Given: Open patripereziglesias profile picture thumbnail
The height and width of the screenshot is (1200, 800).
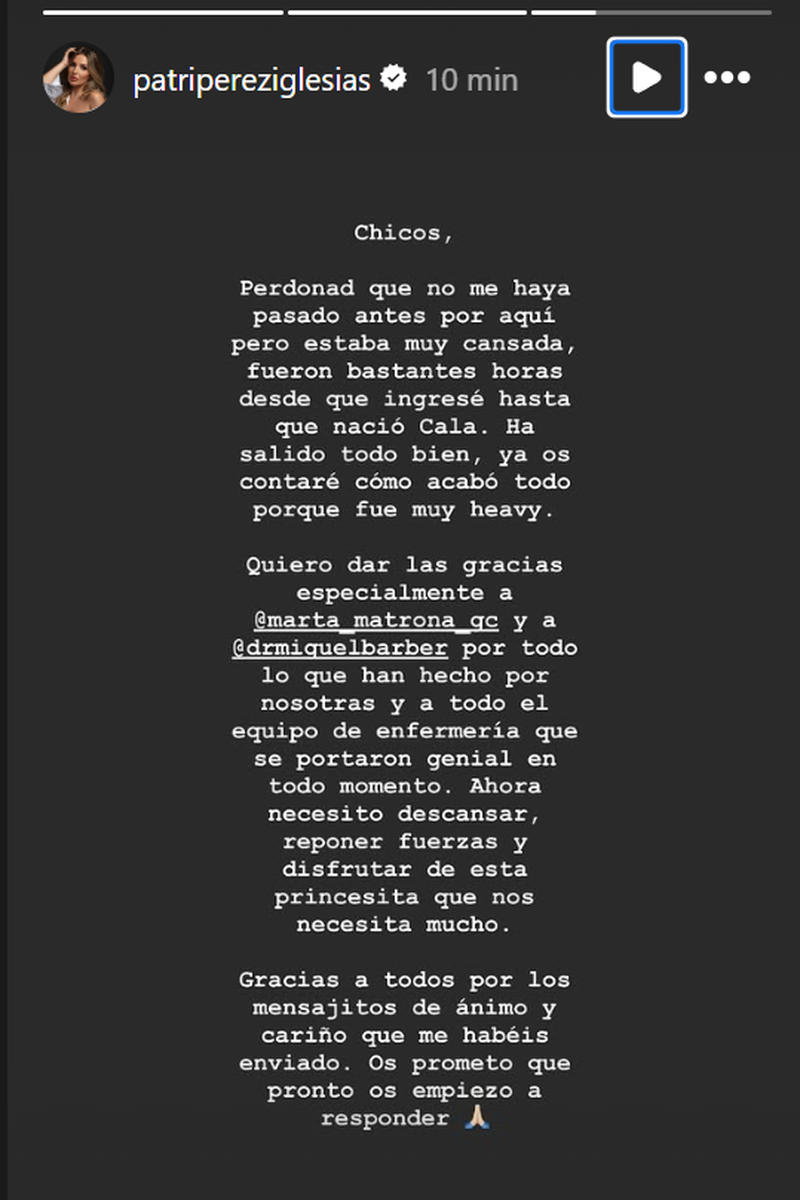Looking at the screenshot, I should coord(78,77).
